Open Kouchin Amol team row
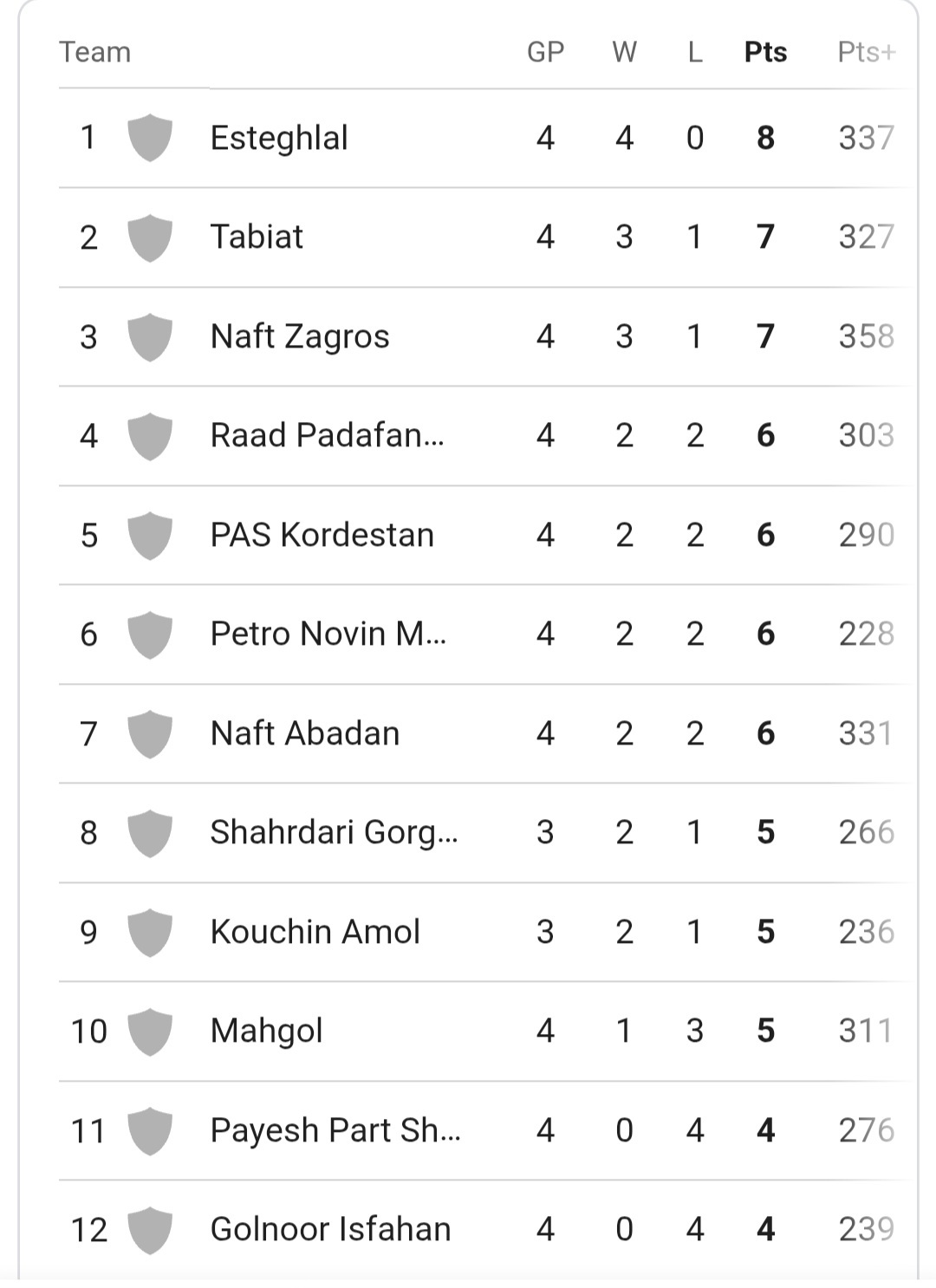936x1288 pixels. click(315, 932)
